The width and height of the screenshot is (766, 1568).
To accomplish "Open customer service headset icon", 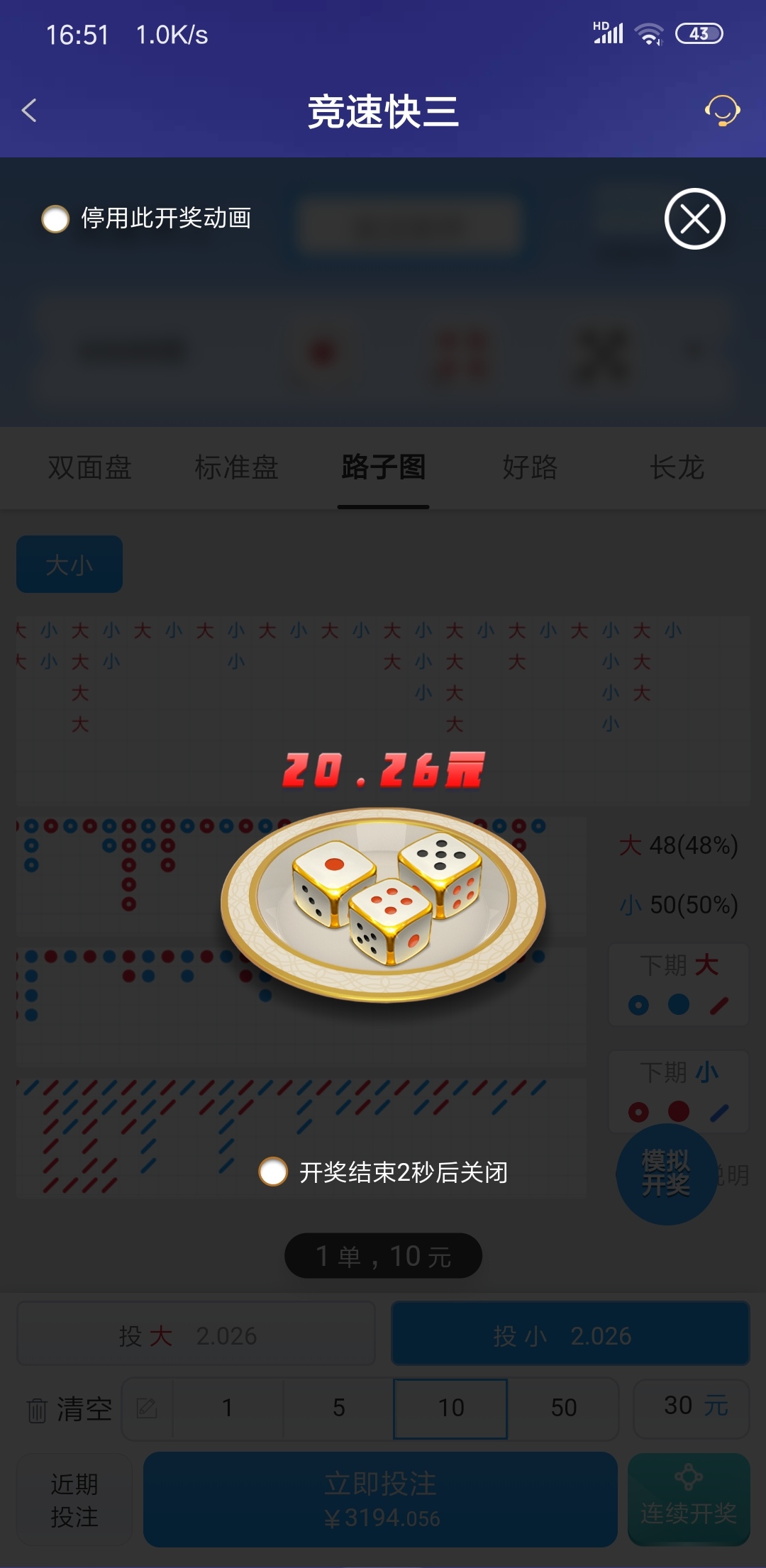I will click(722, 111).
